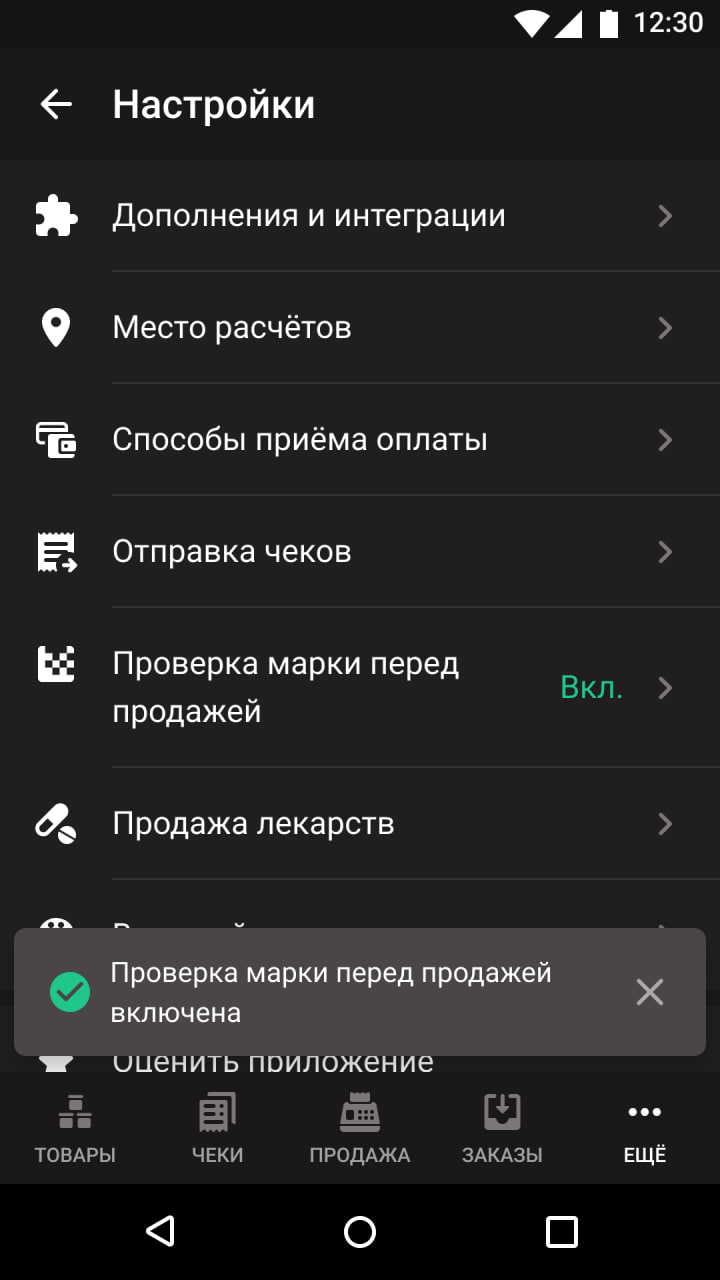Open Место расчётов settings
The image size is (720, 1280).
click(360, 328)
